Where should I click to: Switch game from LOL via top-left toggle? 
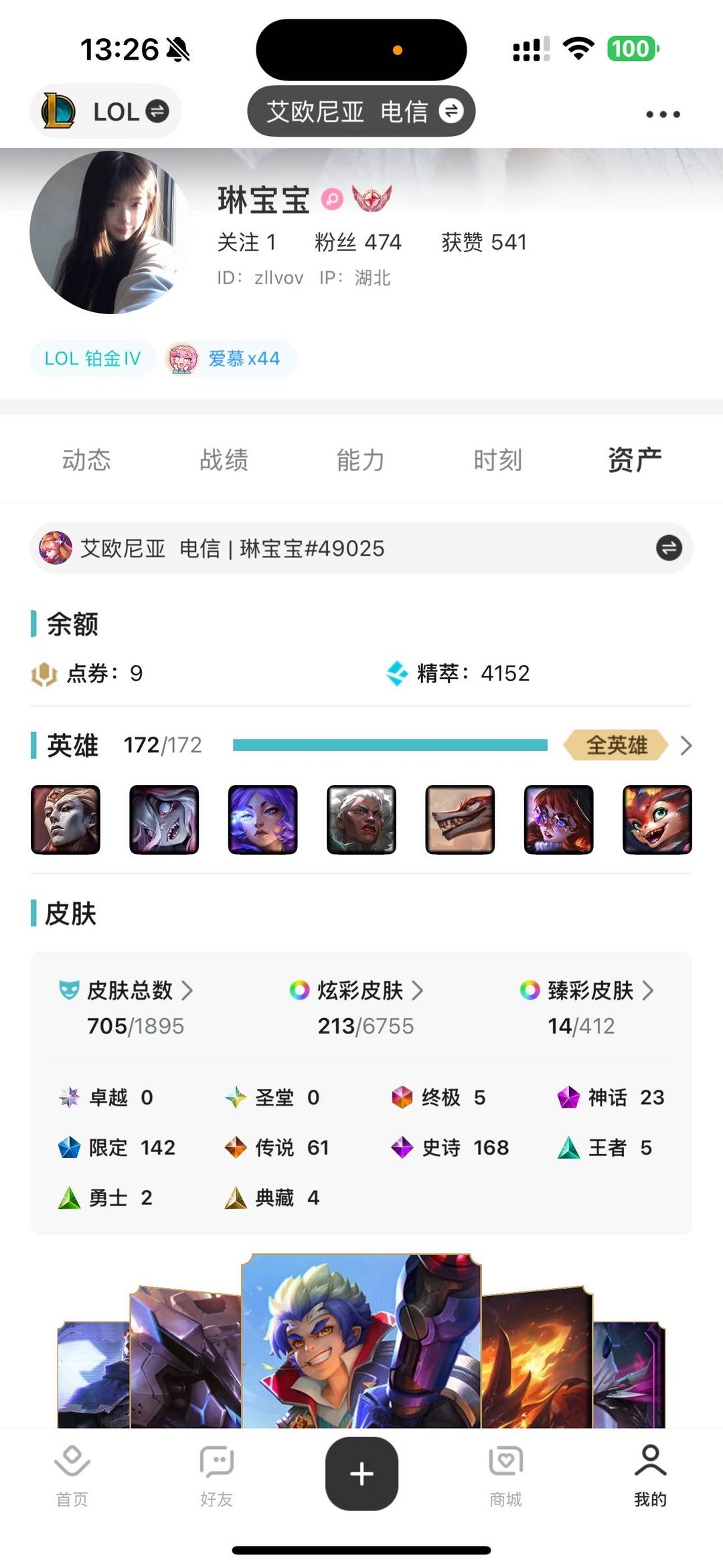[105, 112]
